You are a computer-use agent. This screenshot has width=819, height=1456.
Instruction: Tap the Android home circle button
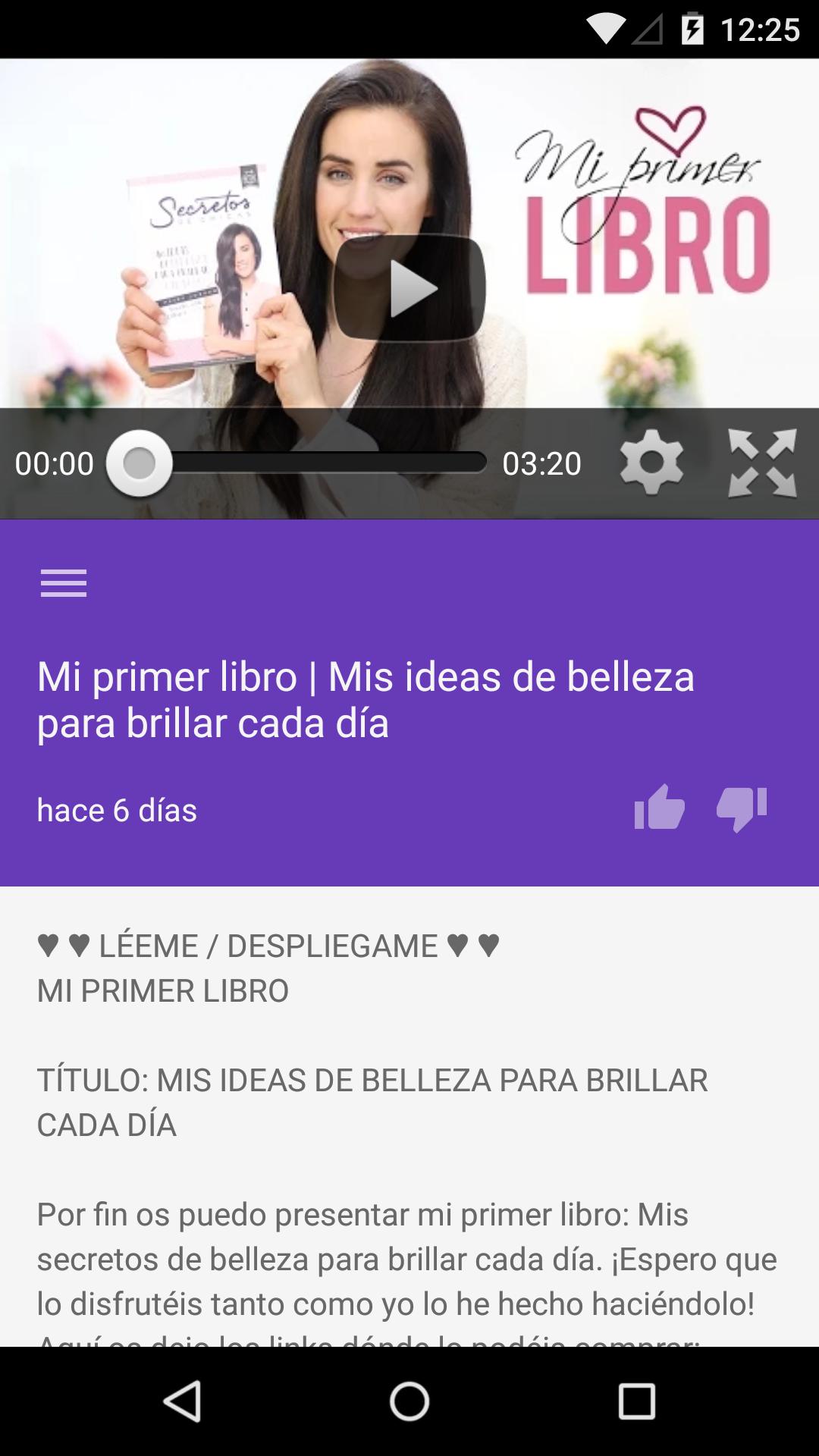(408, 1399)
